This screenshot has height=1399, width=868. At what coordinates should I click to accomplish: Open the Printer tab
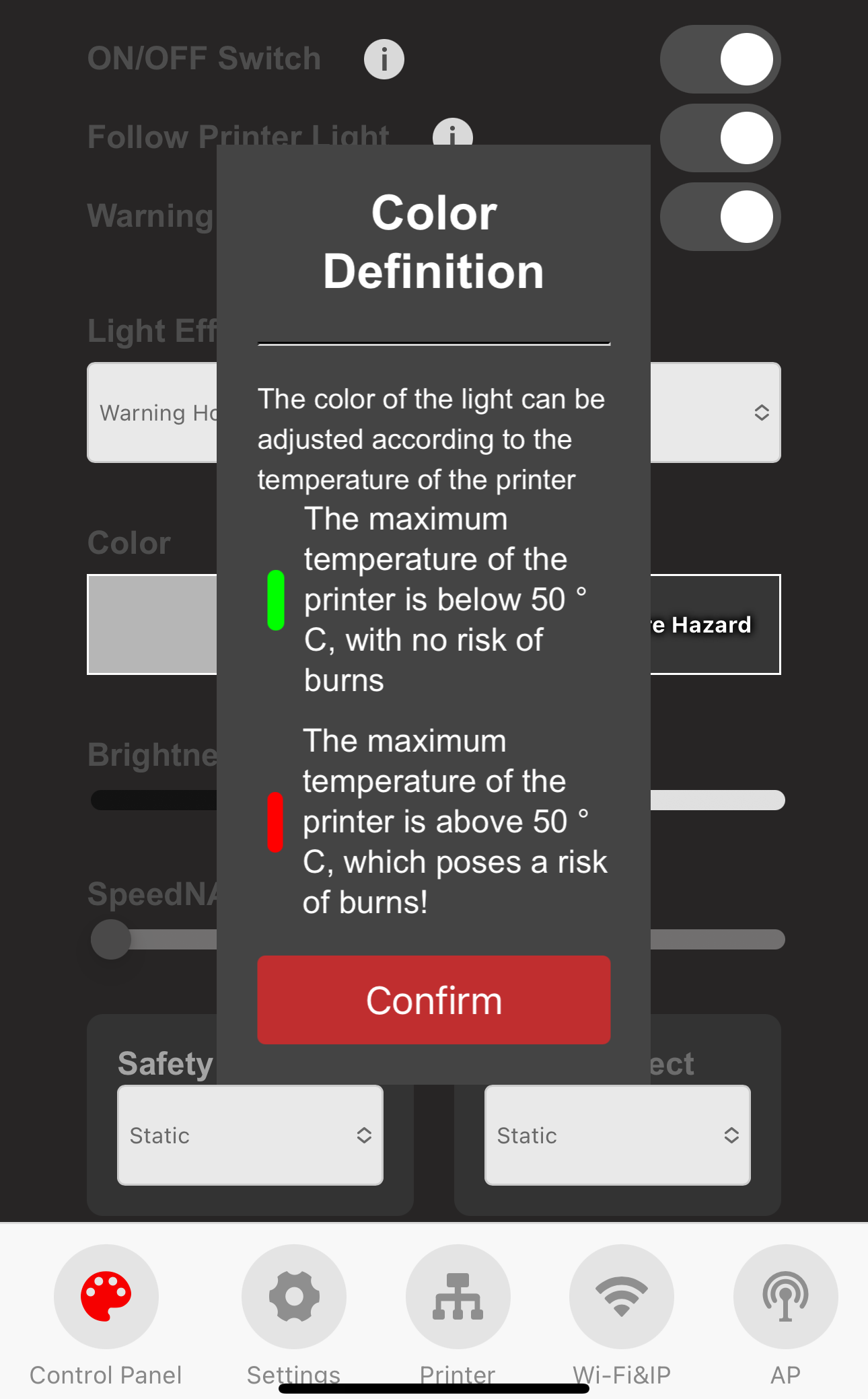(458, 1312)
